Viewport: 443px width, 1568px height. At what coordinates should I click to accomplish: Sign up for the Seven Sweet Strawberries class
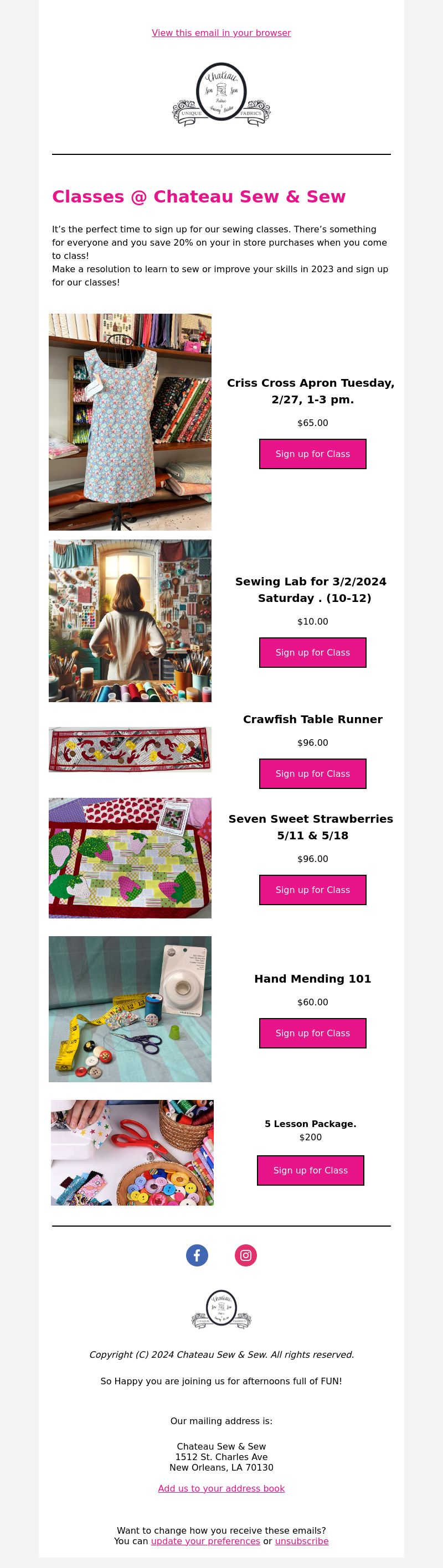point(313,890)
